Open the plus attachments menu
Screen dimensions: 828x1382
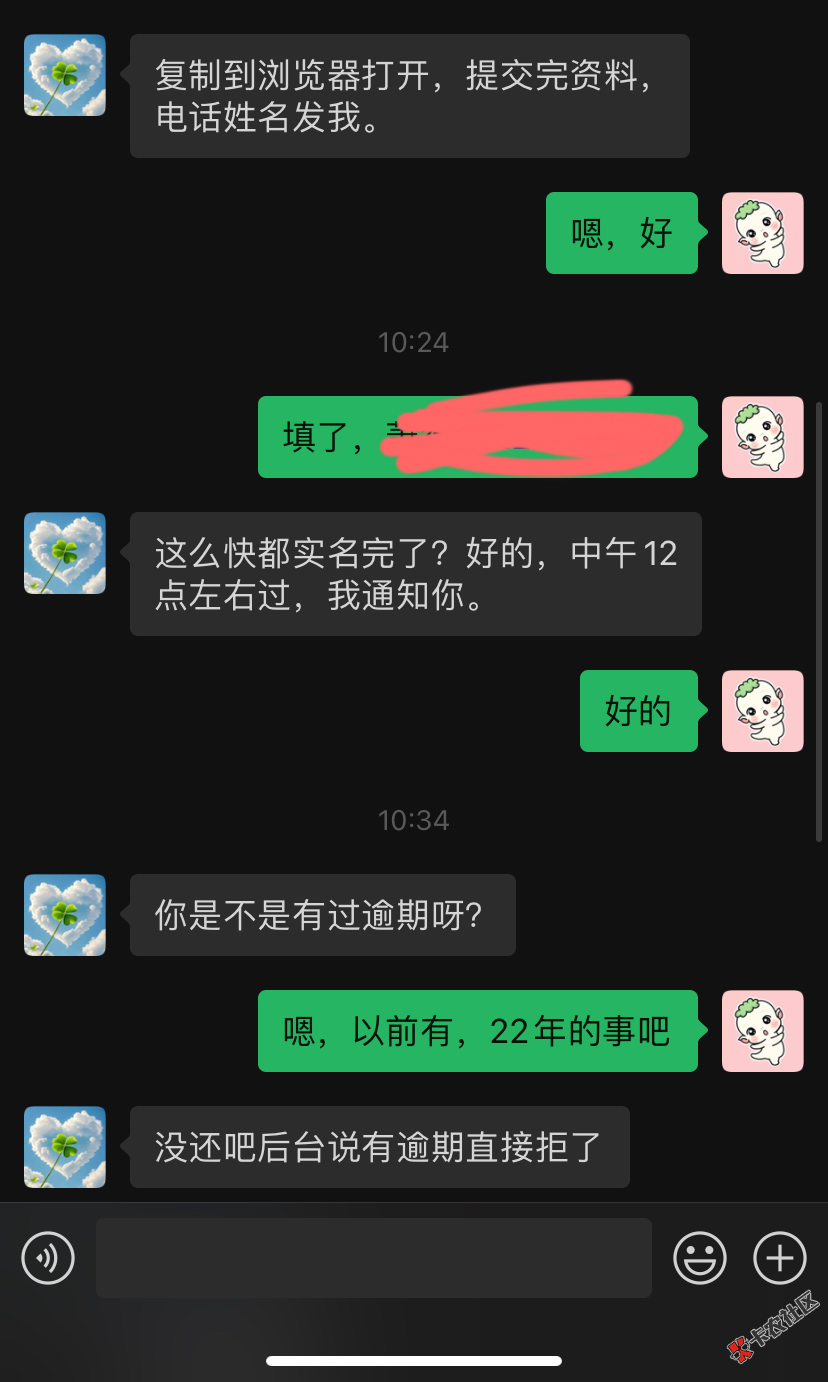779,1257
